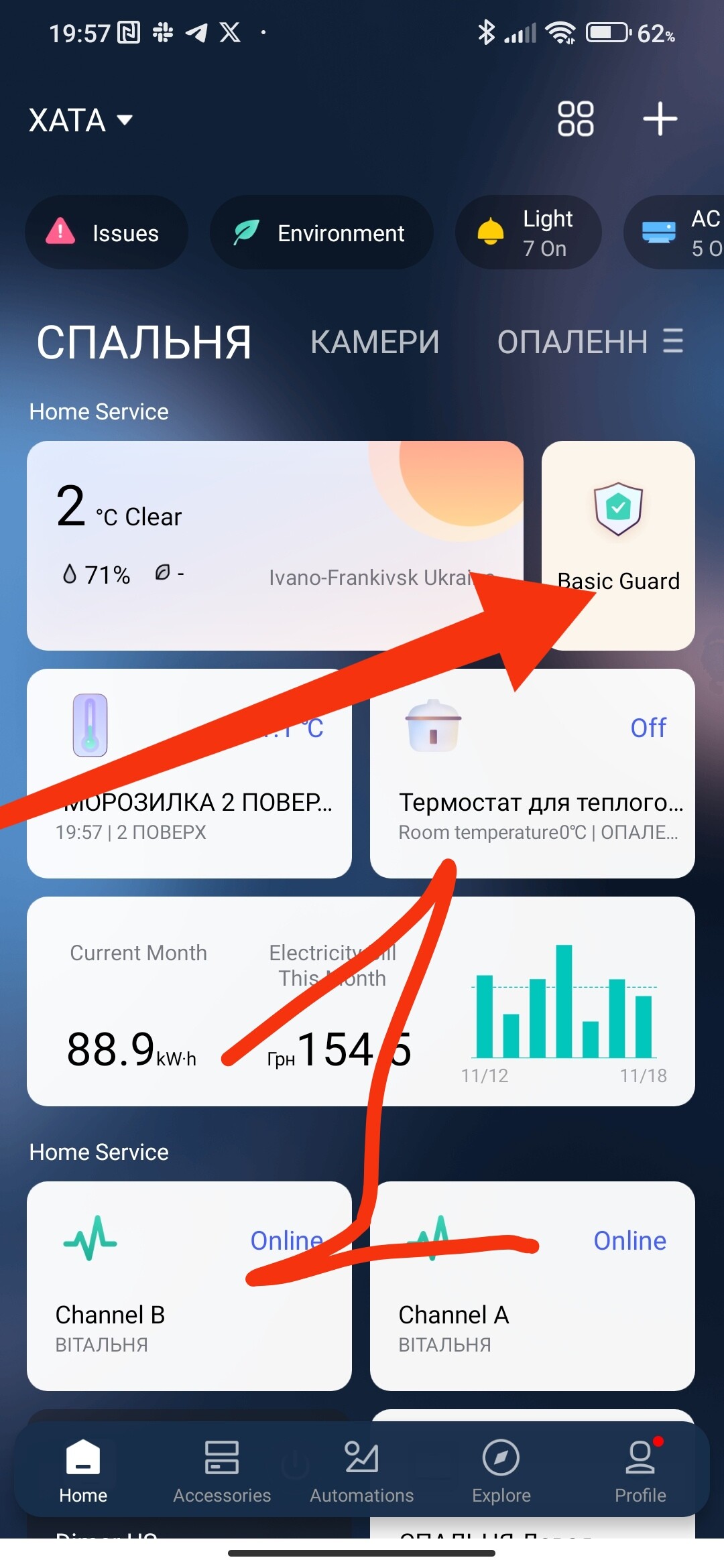Viewport: 724px width, 1568px height.
Task: Switch to the ОПАЛЕНН room tab
Action: [572, 342]
